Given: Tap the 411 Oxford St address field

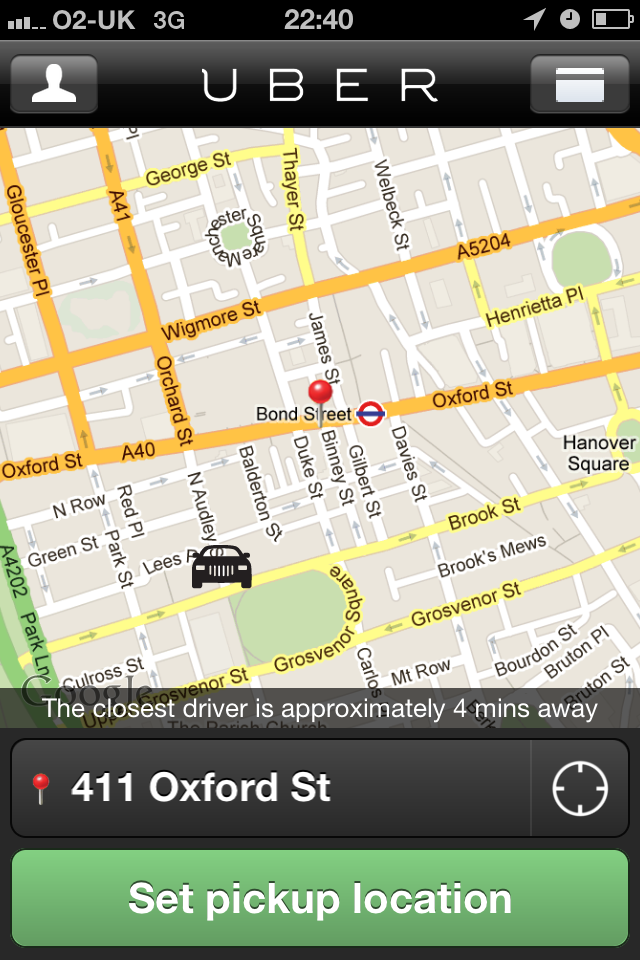Looking at the screenshot, I should tap(270, 789).
